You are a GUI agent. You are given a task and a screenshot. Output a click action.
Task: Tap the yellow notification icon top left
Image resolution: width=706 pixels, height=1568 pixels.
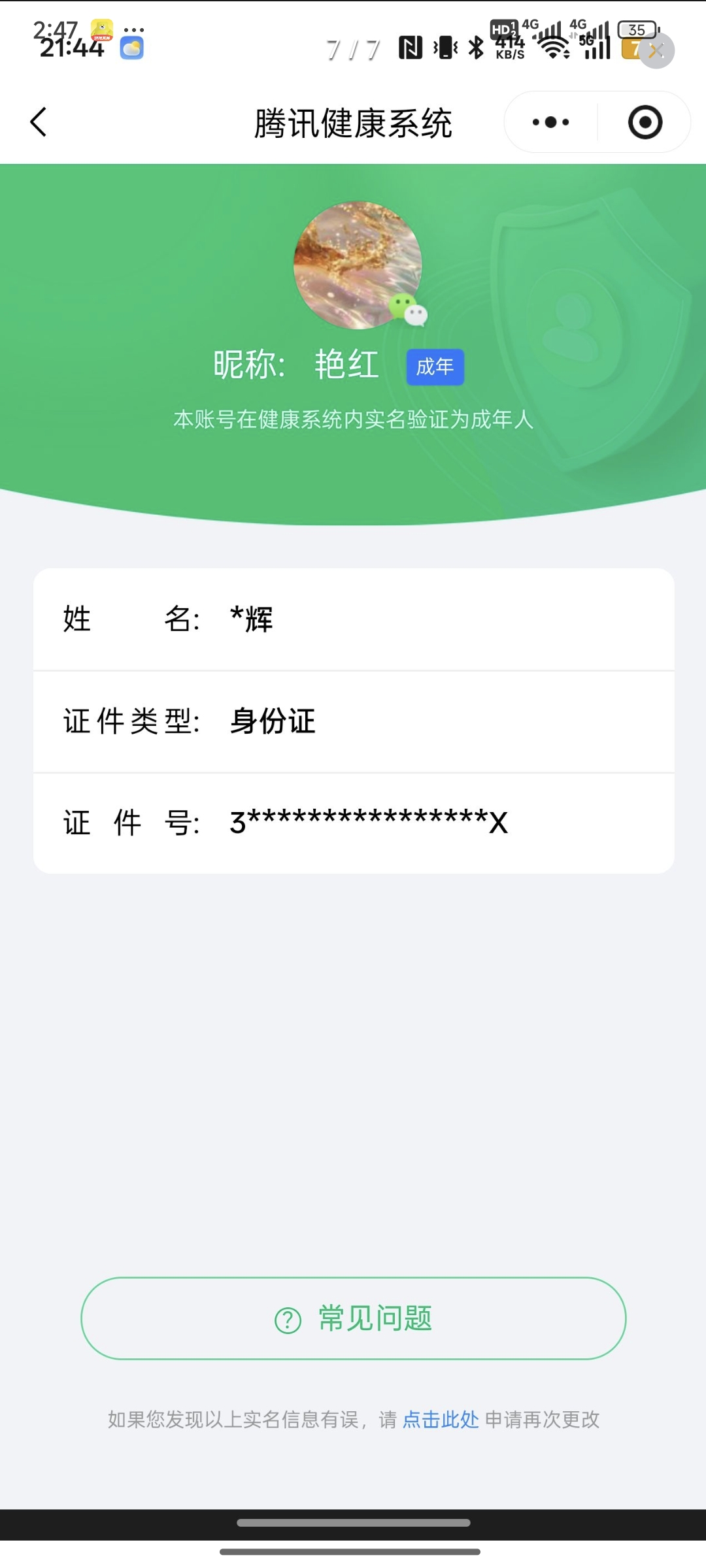(101, 29)
